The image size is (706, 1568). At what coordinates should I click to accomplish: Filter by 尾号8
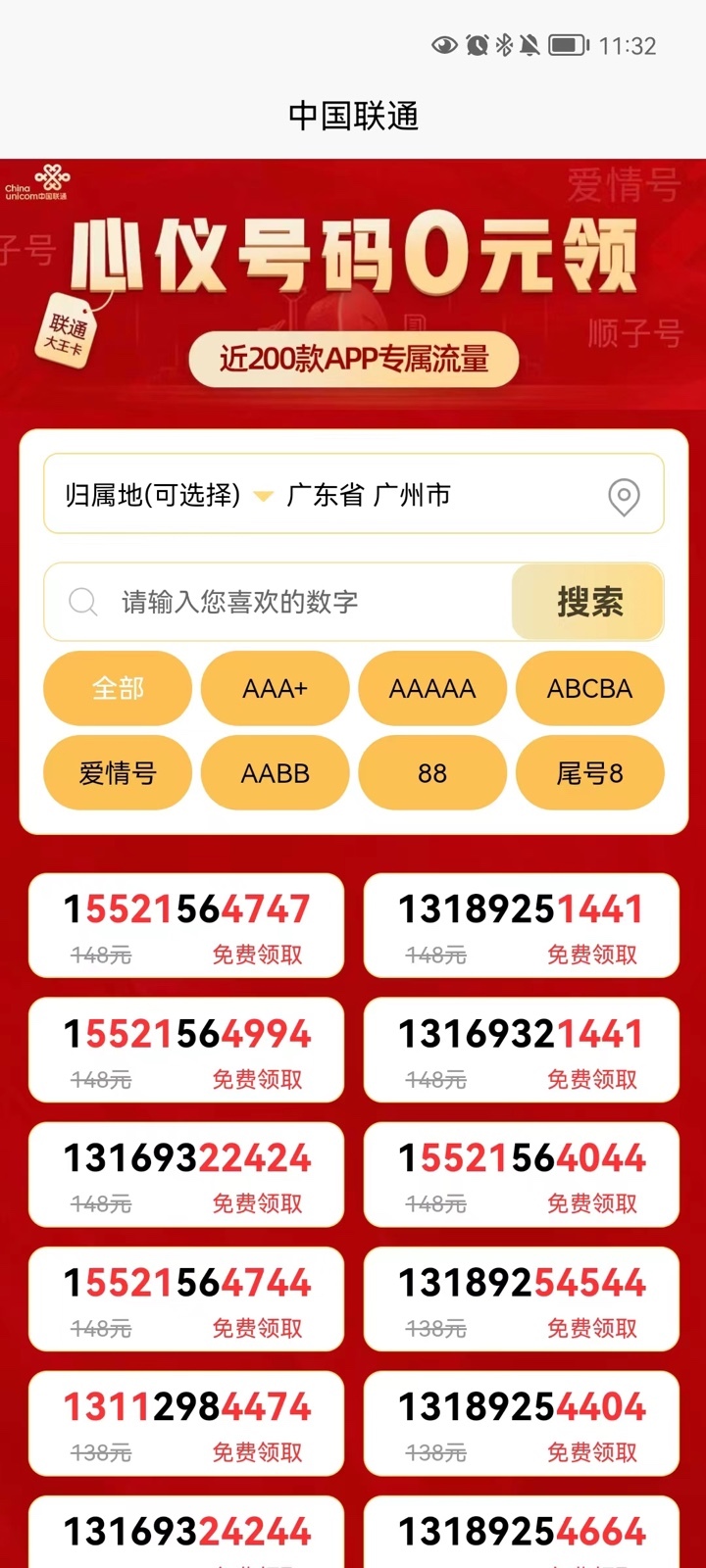589,773
